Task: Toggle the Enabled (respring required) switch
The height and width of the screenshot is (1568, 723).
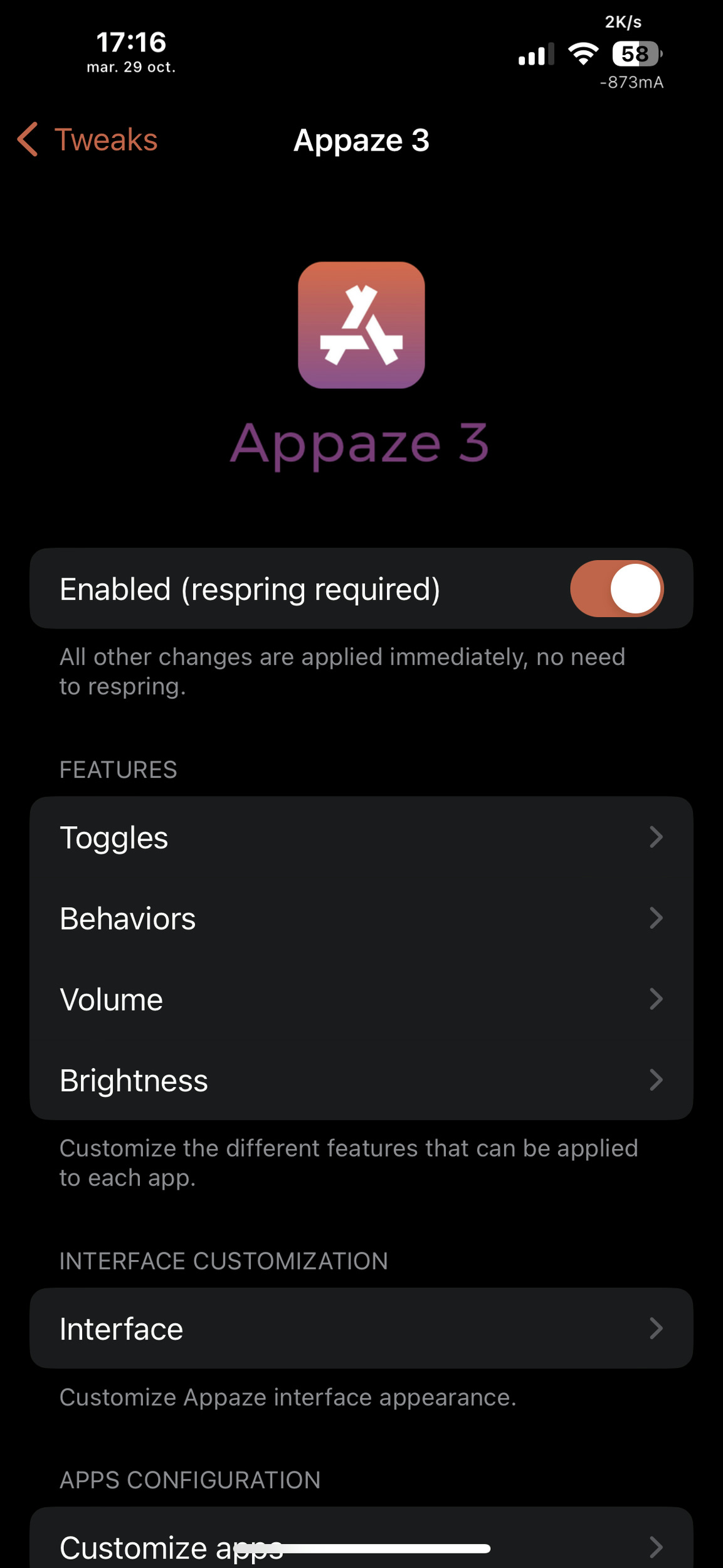Action: point(616,588)
